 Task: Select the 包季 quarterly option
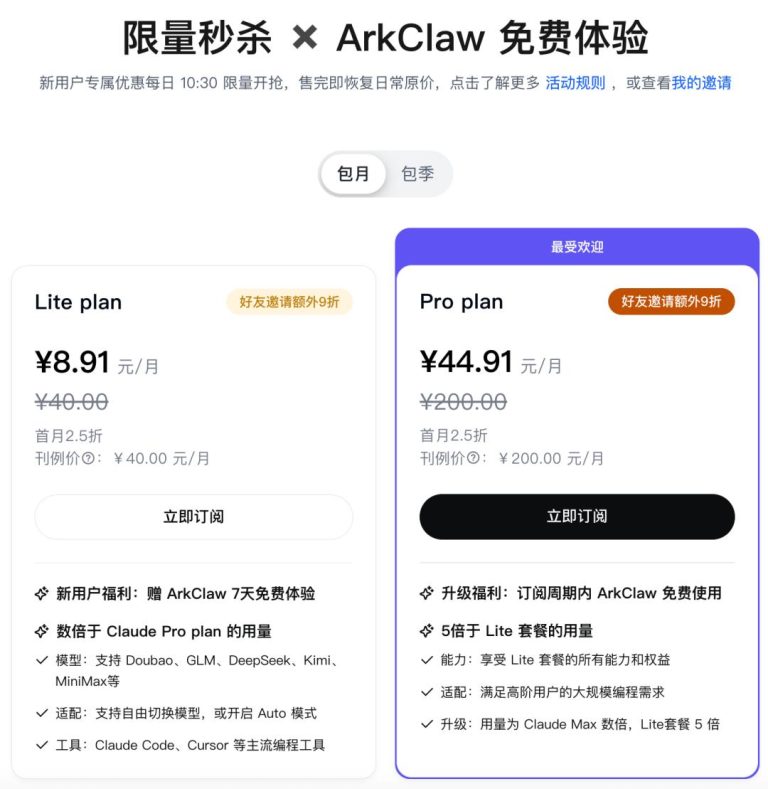[x=418, y=174]
